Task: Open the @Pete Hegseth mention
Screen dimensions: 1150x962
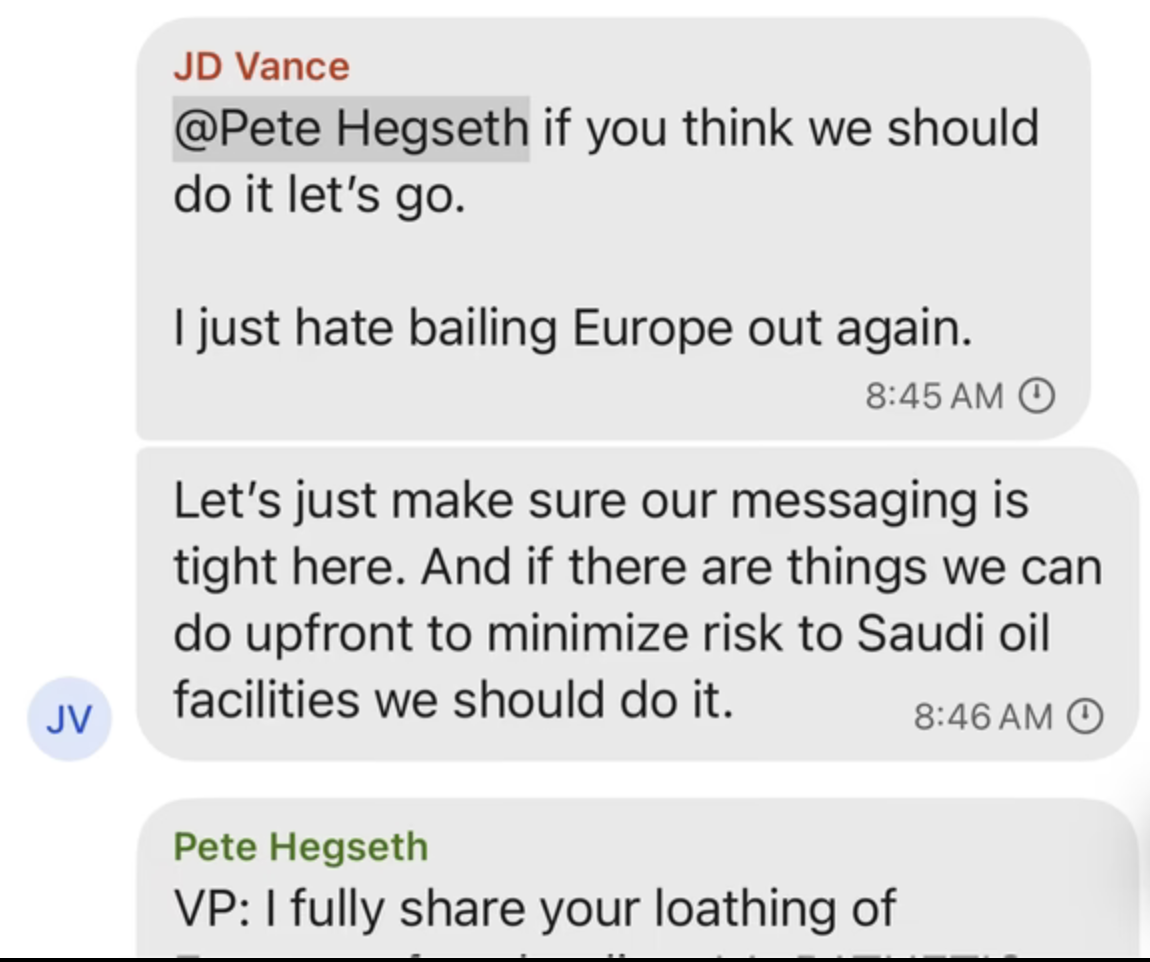Action: pyautogui.click(x=351, y=129)
